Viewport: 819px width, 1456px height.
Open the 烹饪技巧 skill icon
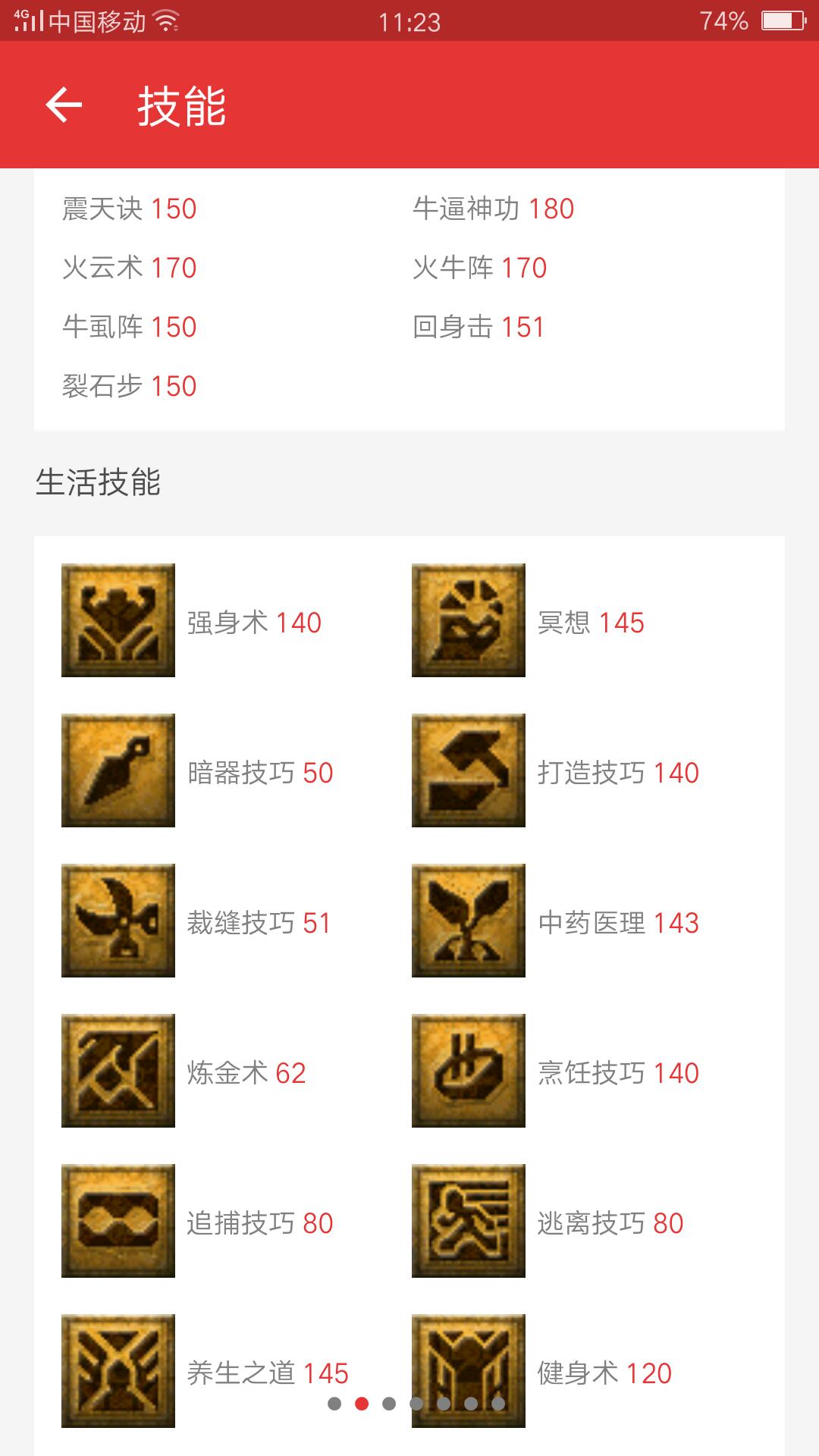pyautogui.click(x=469, y=1071)
